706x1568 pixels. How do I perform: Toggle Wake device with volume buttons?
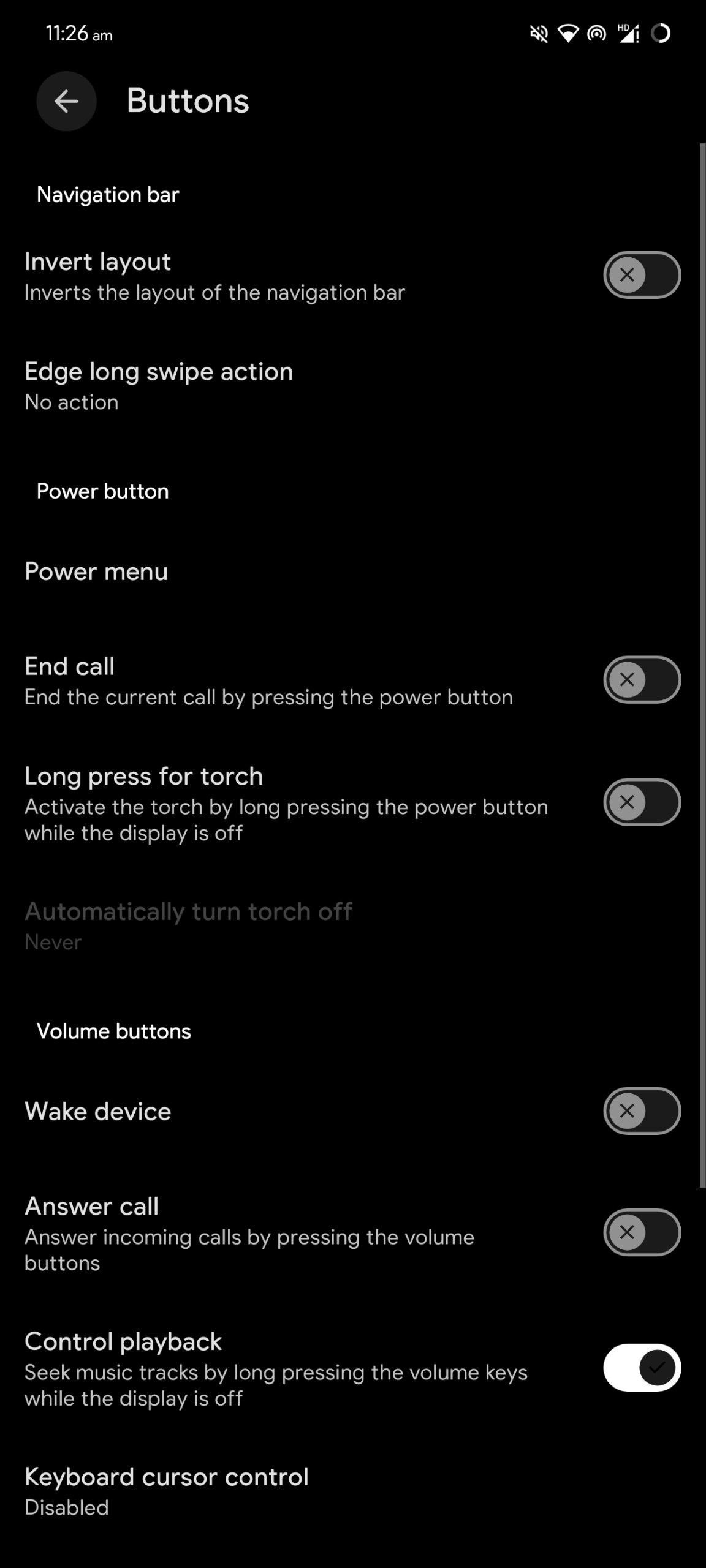click(642, 1111)
